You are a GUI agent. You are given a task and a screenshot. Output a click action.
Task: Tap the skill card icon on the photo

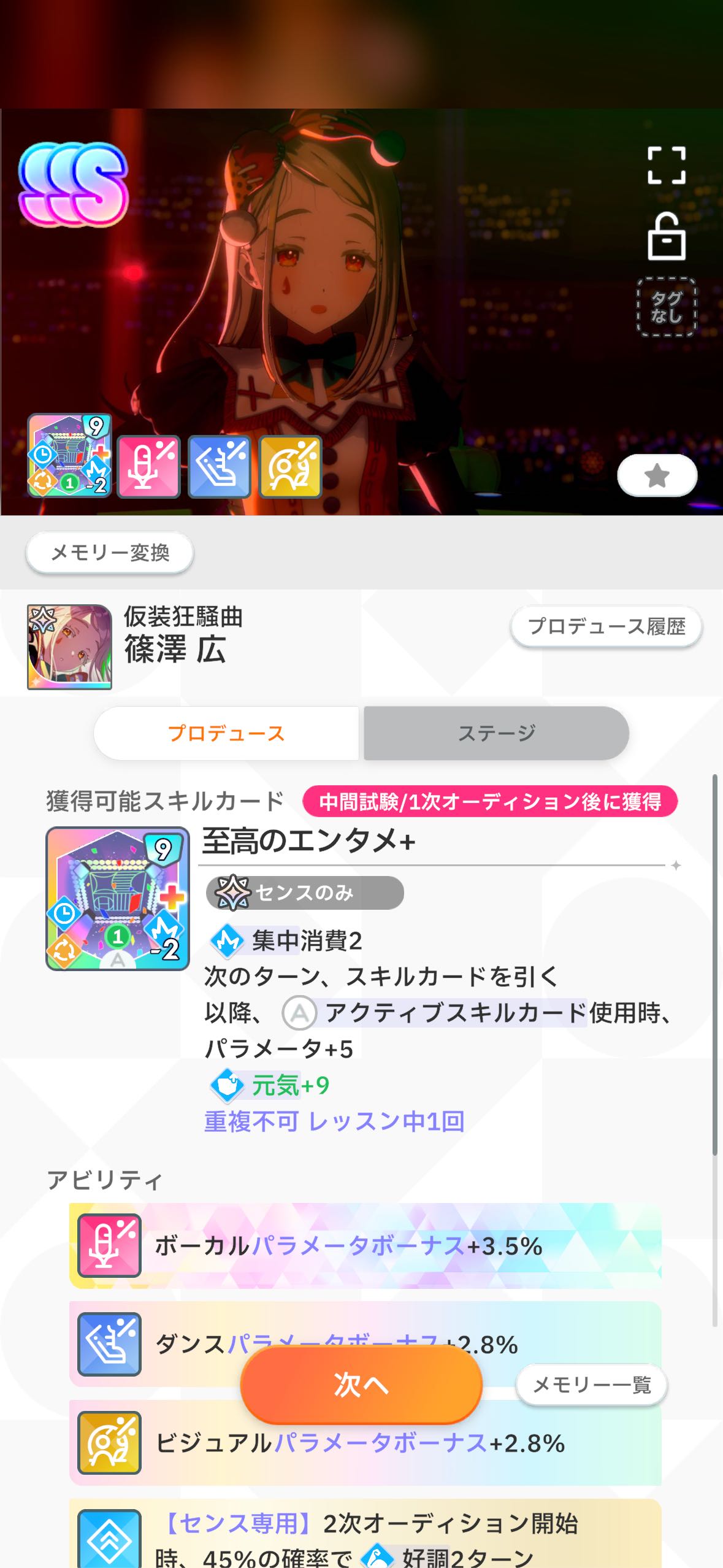(69, 456)
